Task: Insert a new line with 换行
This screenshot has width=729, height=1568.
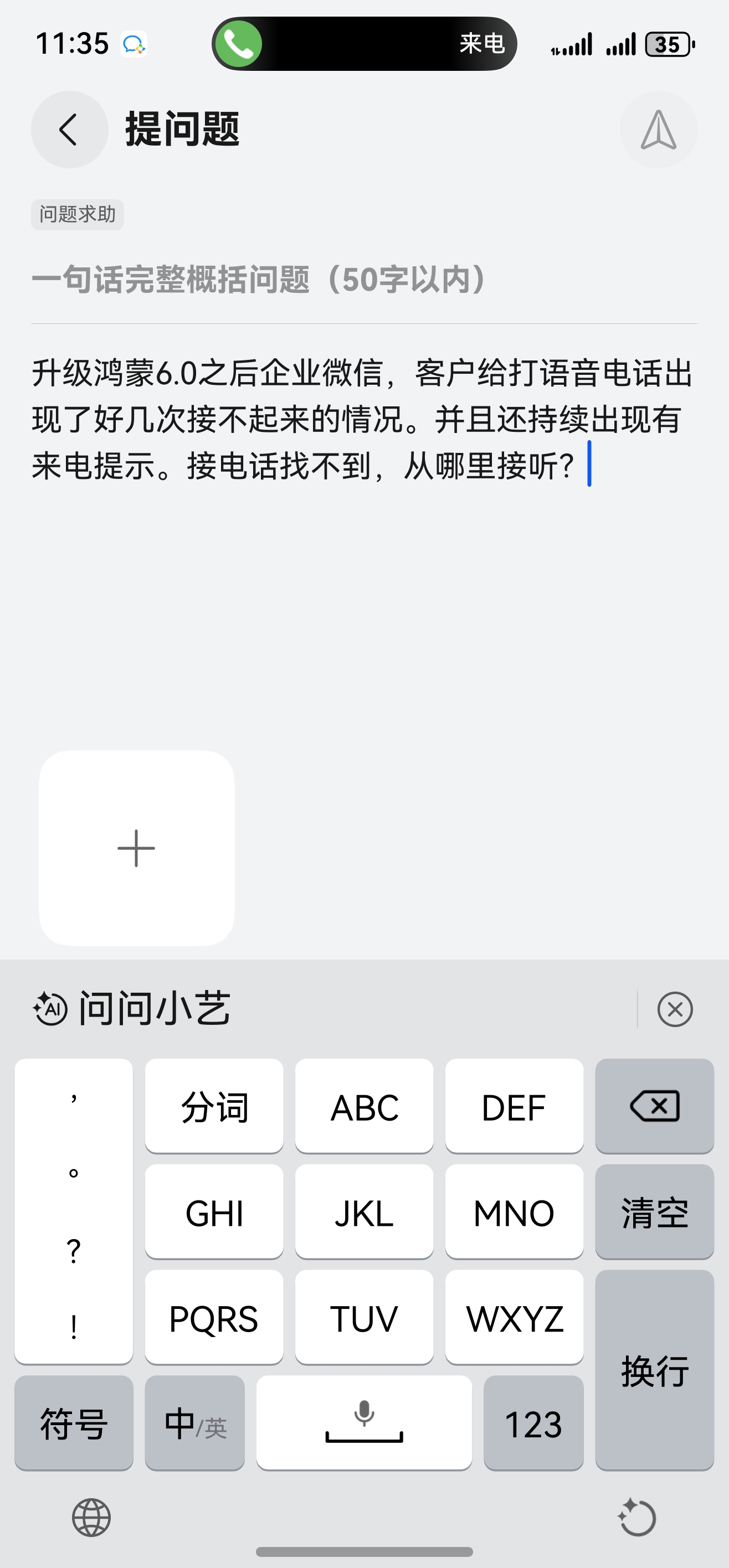Action: (x=655, y=1370)
